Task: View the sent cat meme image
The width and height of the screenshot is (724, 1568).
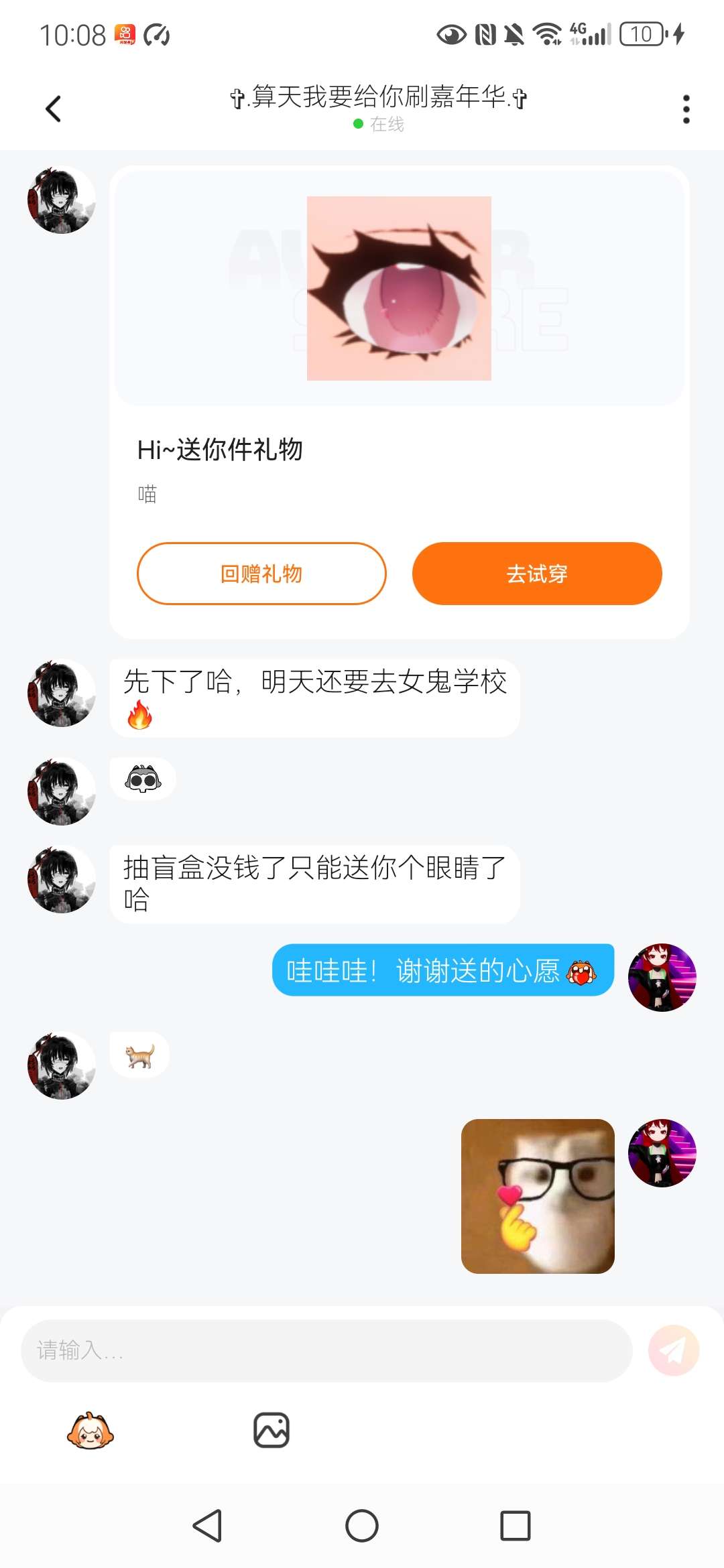Action: click(x=538, y=1196)
